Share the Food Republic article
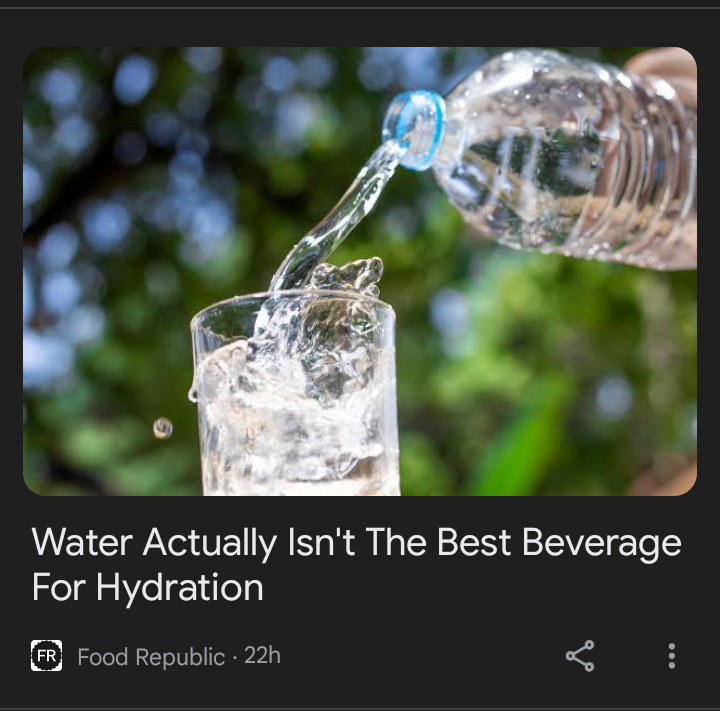720x711 pixels. (580, 656)
